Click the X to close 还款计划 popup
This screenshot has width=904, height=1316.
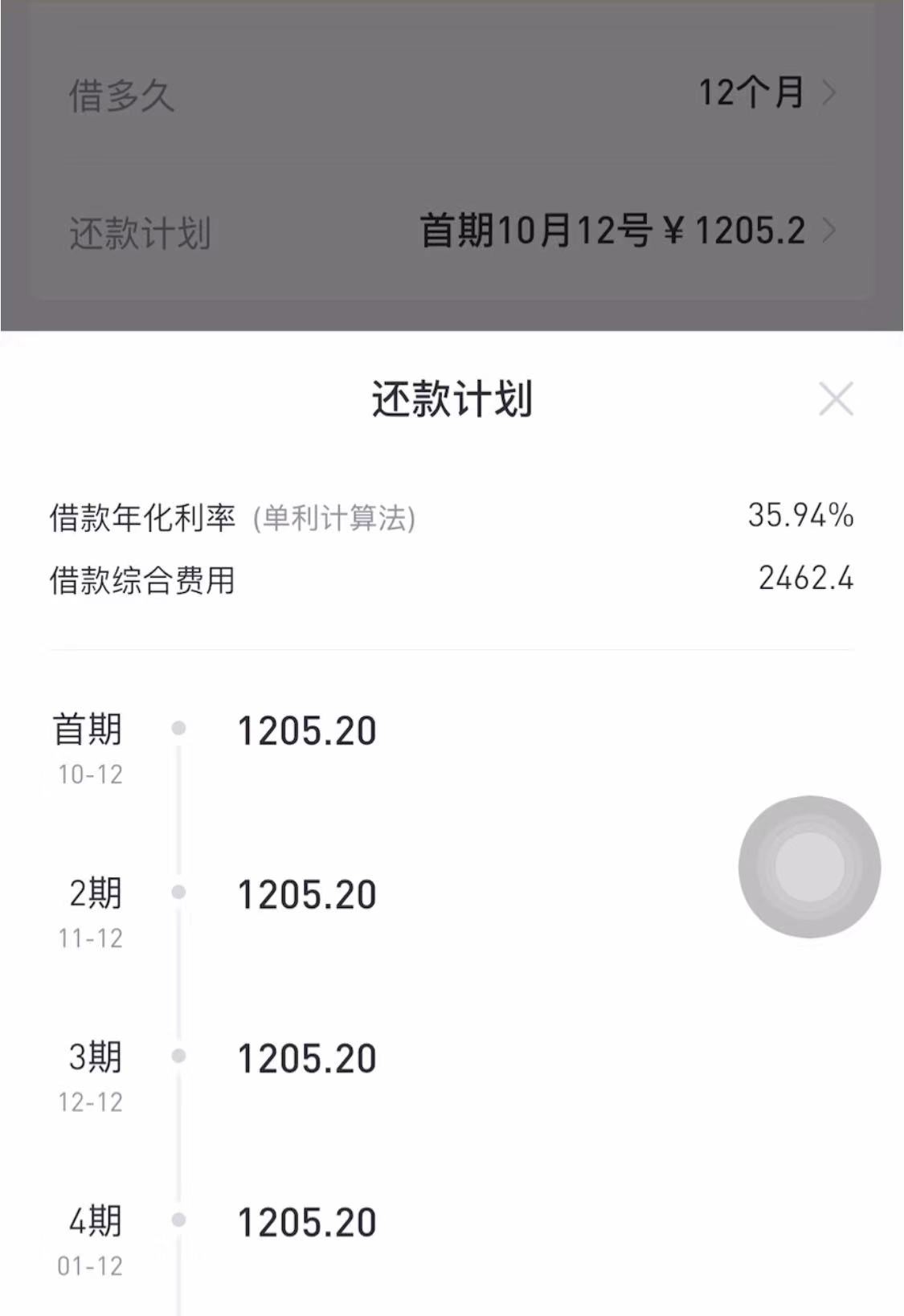[x=837, y=398]
